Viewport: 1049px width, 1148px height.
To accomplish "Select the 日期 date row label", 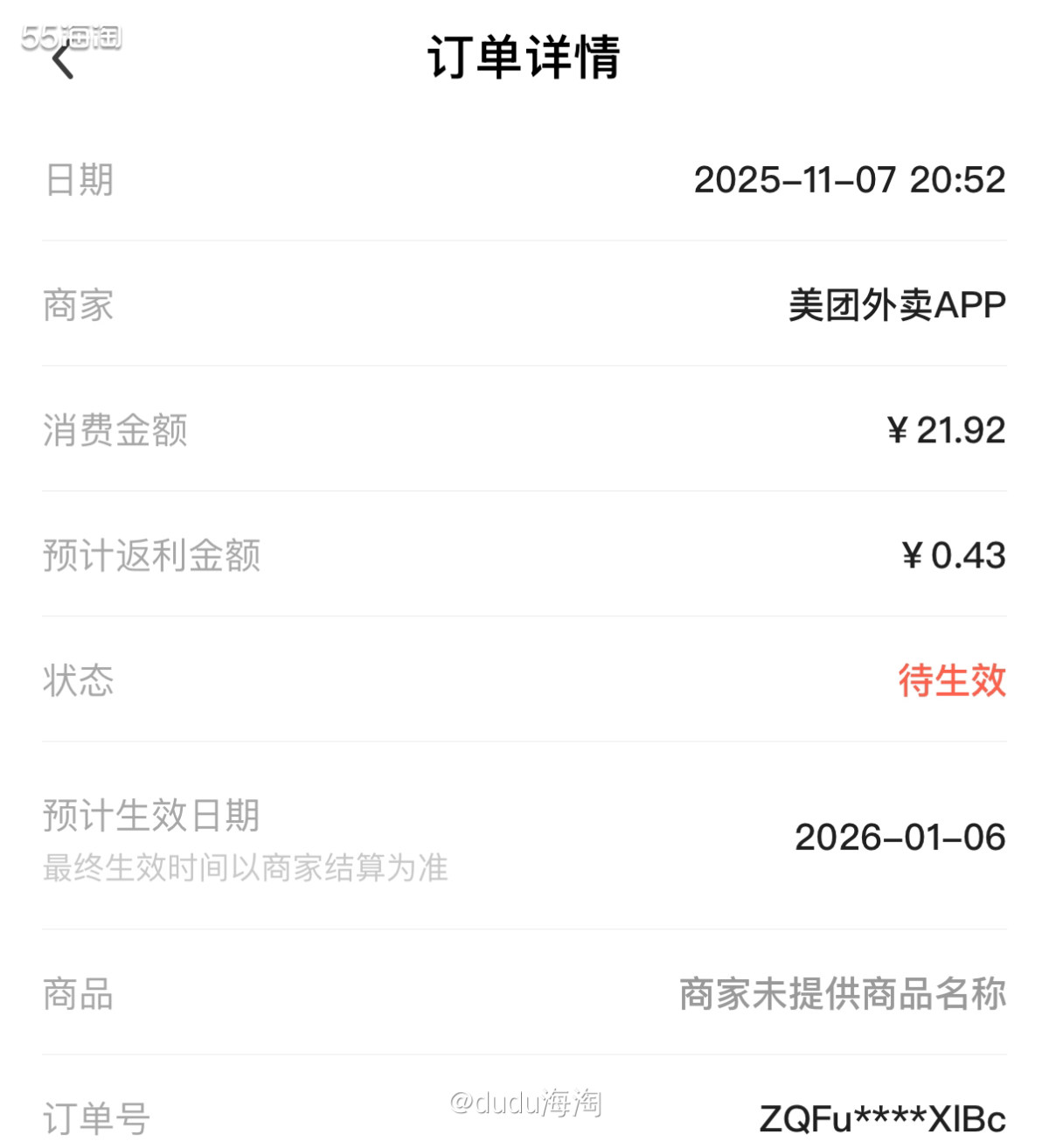I will [x=76, y=180].
